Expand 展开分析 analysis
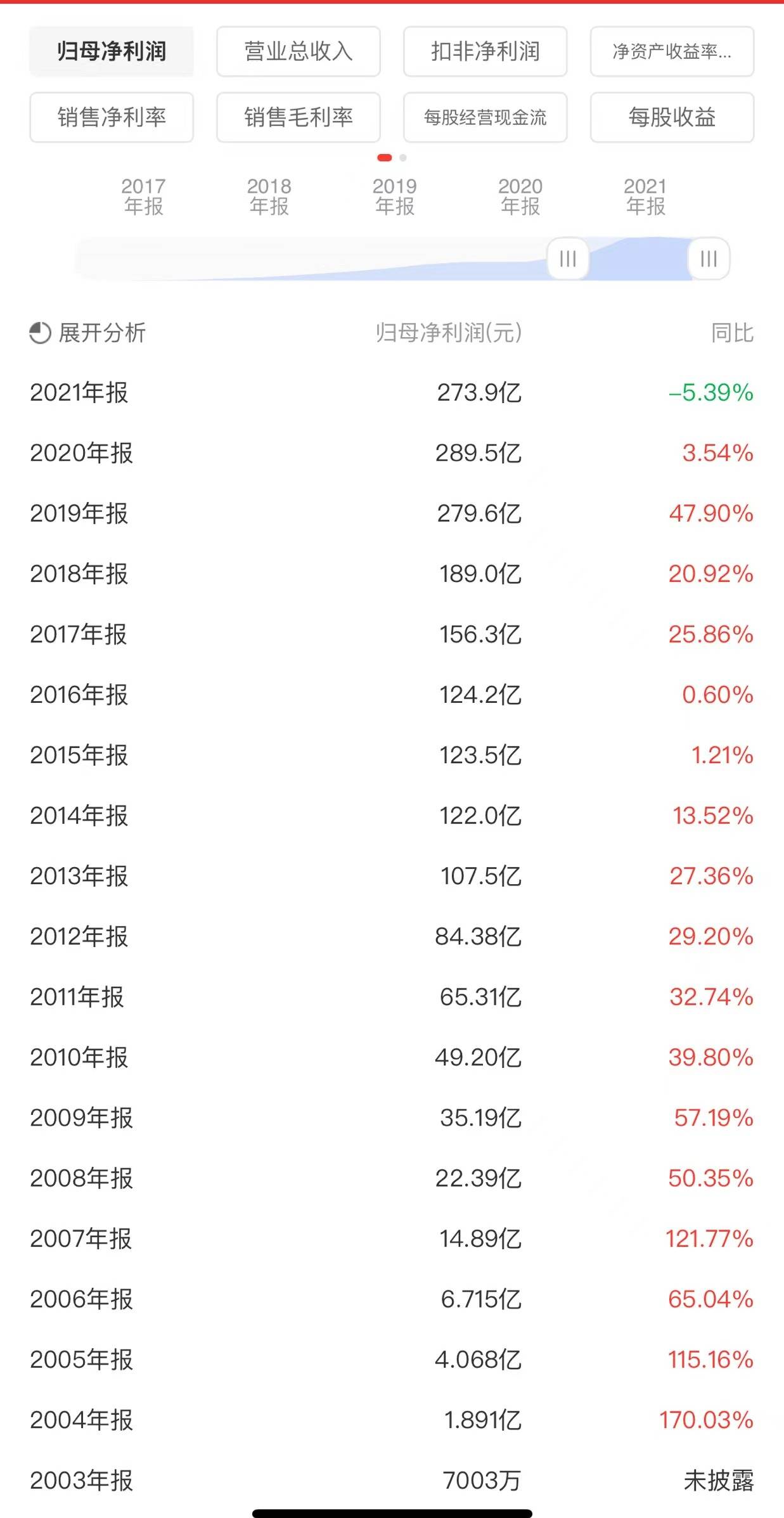This screenshot has height=1518, width=784. [88, 333]
